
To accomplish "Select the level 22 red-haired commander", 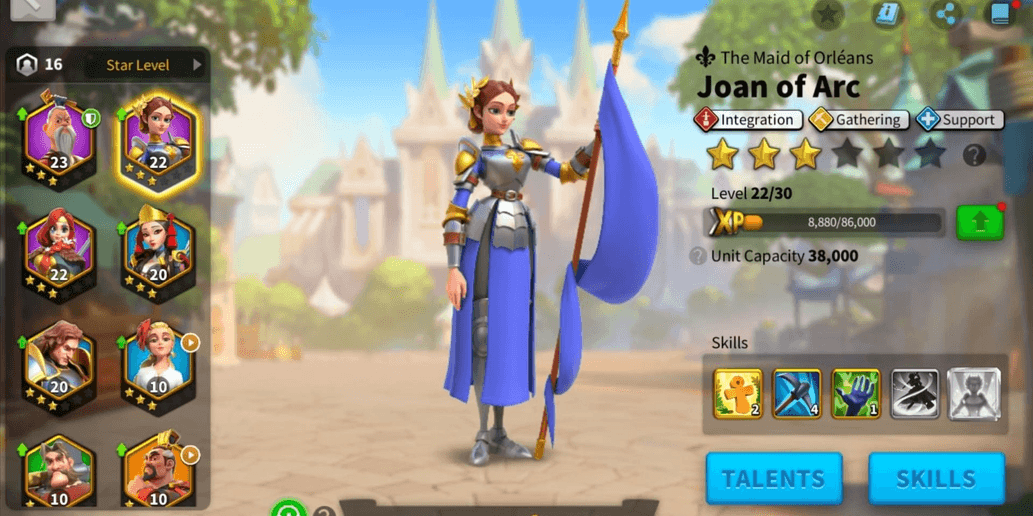I will (x=59, y=250).
